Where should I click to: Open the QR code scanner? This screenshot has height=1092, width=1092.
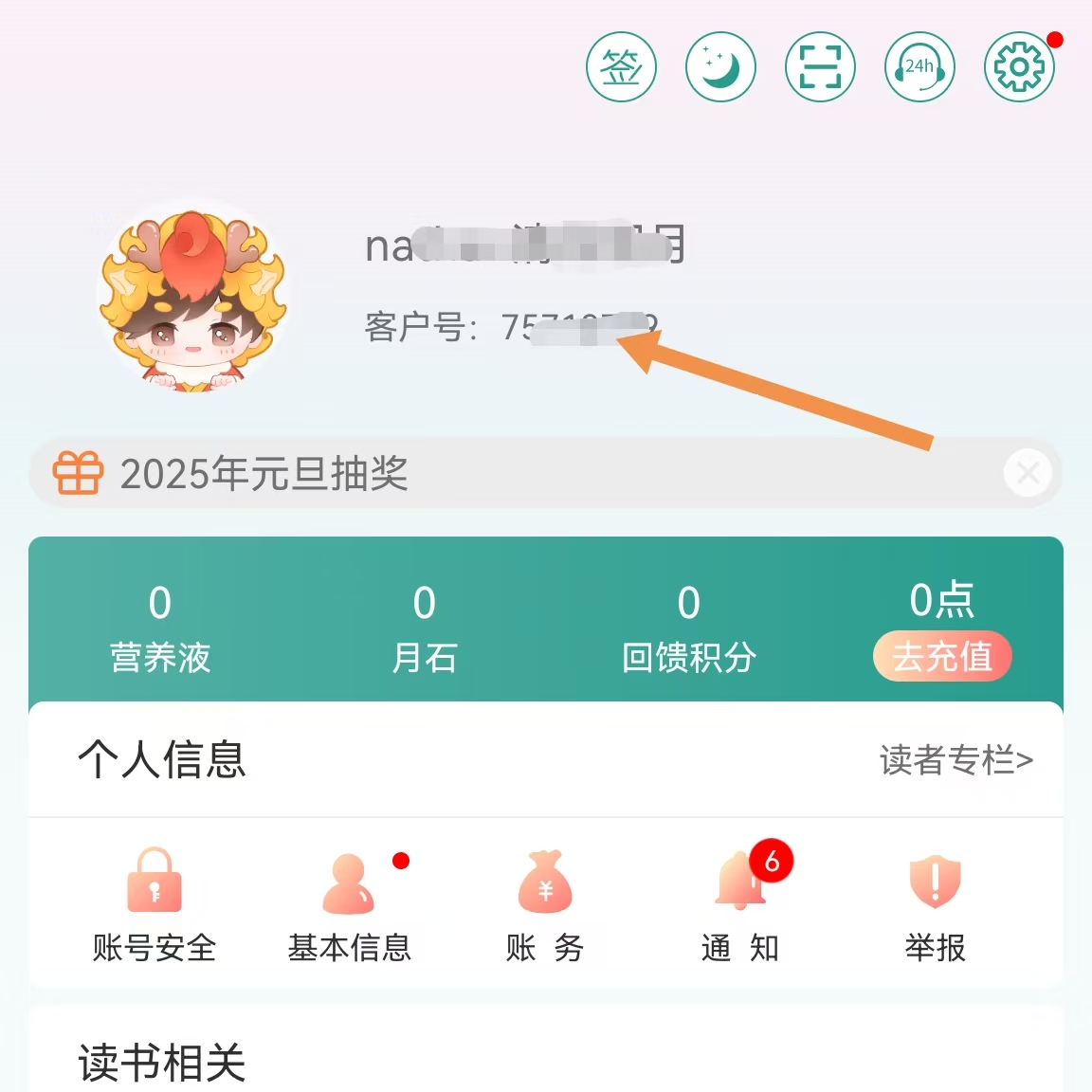coord(820,67)
